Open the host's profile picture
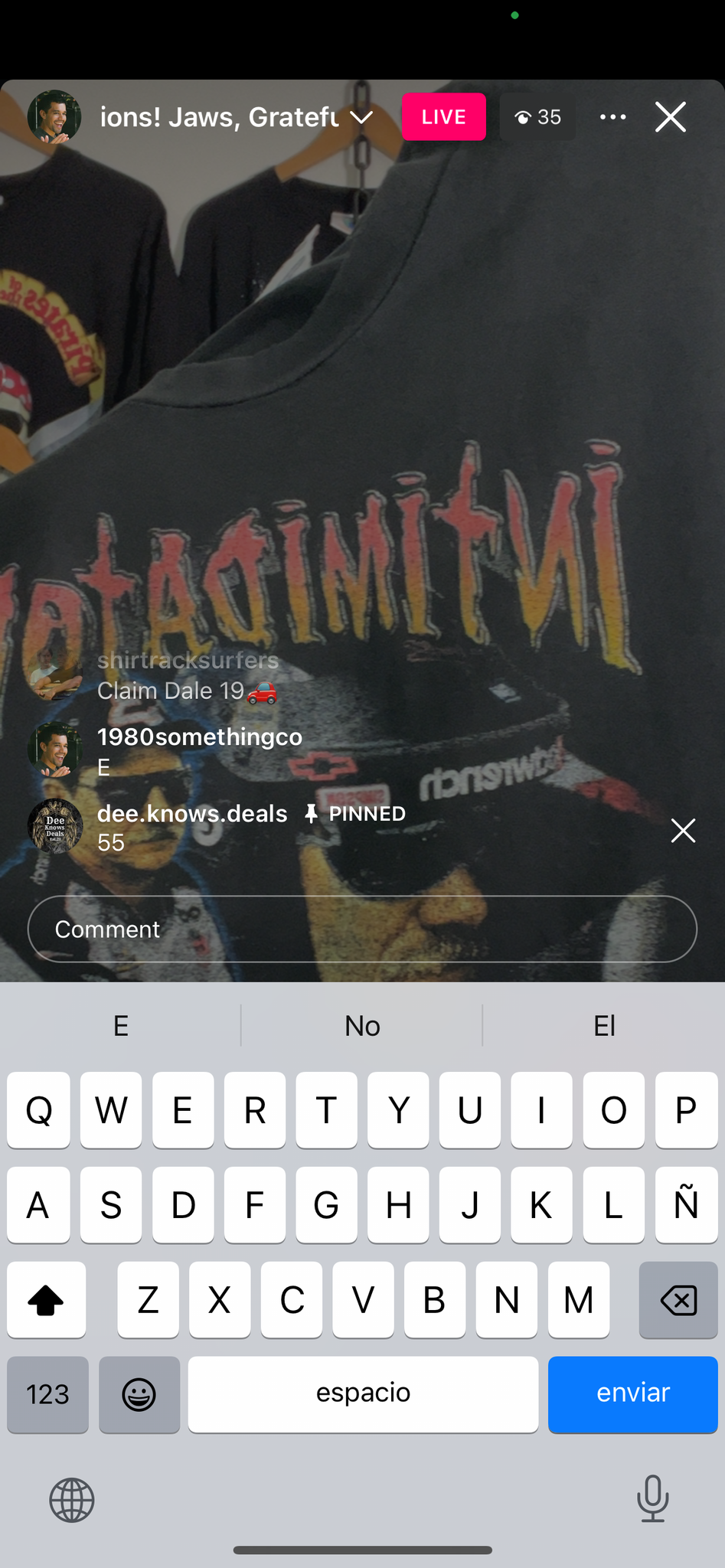The image size is (725, 1568). (54, 117)
